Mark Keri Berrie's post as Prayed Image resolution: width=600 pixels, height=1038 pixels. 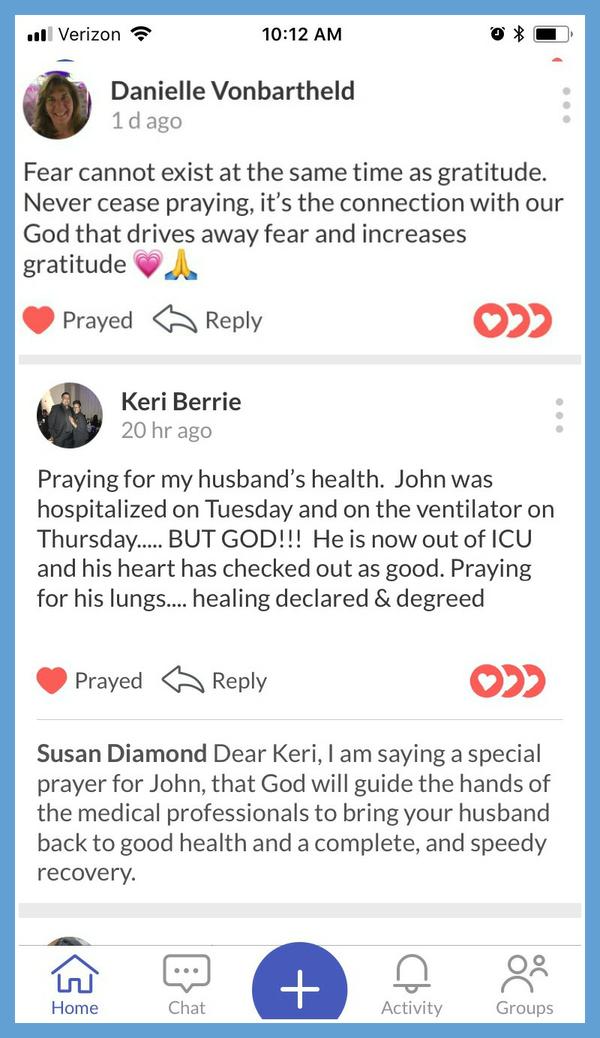[90, 681]
